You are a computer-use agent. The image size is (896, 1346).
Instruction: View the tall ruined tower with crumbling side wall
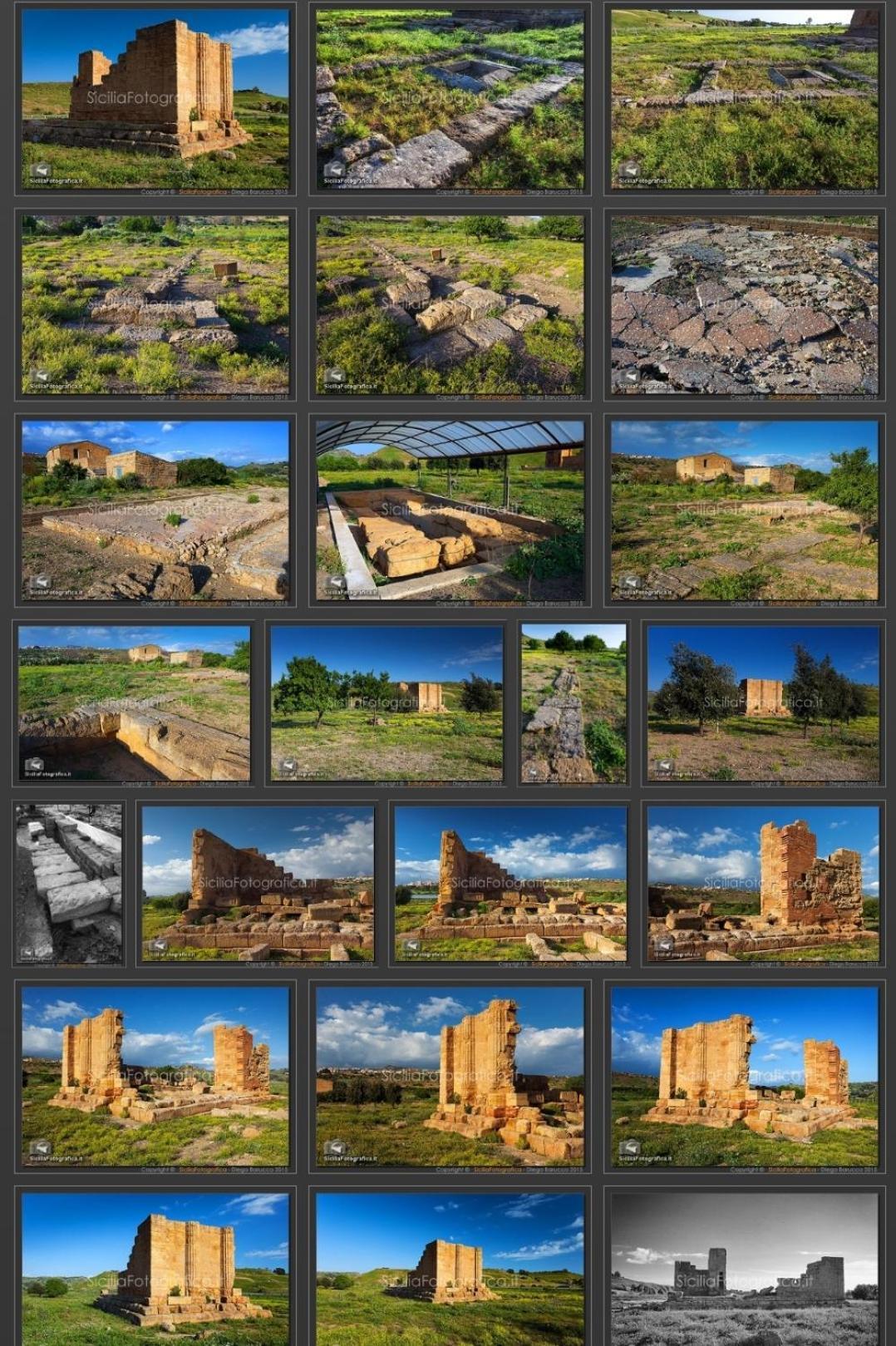(762, 883)
